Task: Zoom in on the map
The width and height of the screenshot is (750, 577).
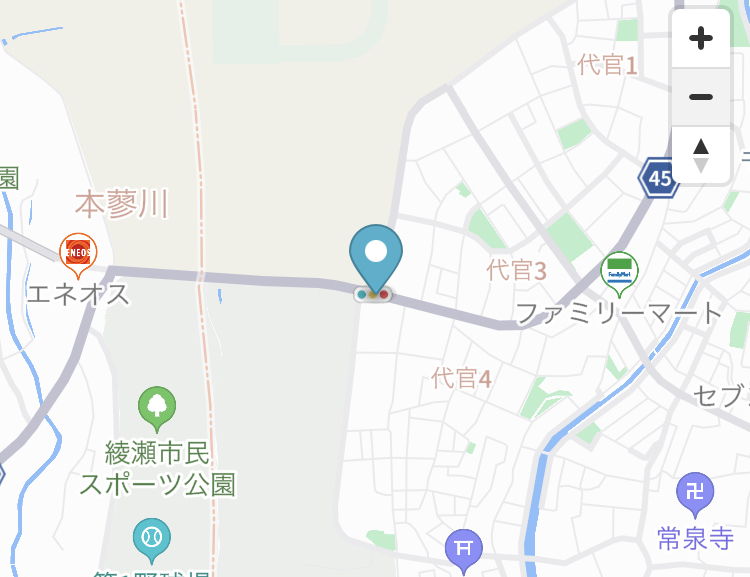Action: (x=701, y=39)
